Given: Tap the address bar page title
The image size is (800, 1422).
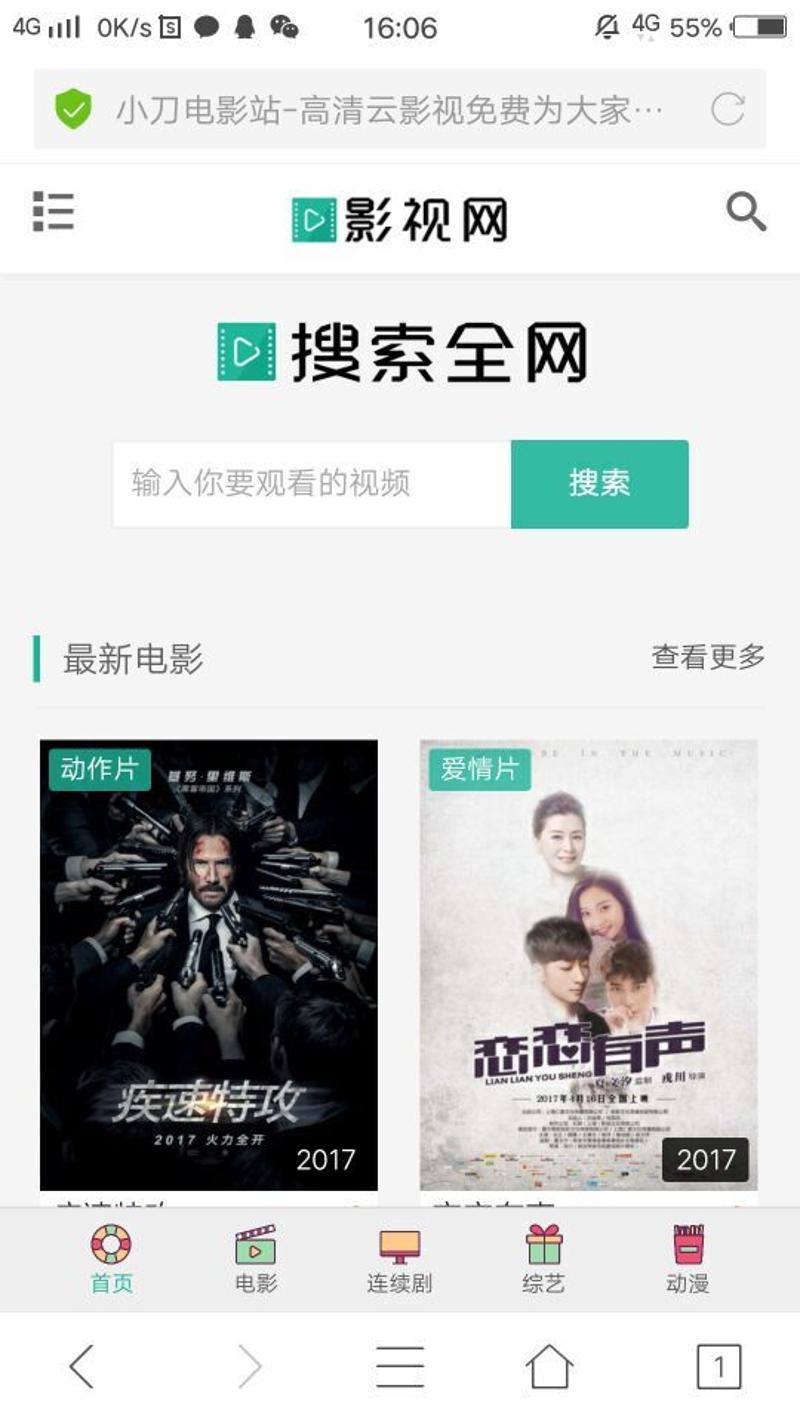Looking at the screenshot, I should pyautogui.click(x=390, y=109).
